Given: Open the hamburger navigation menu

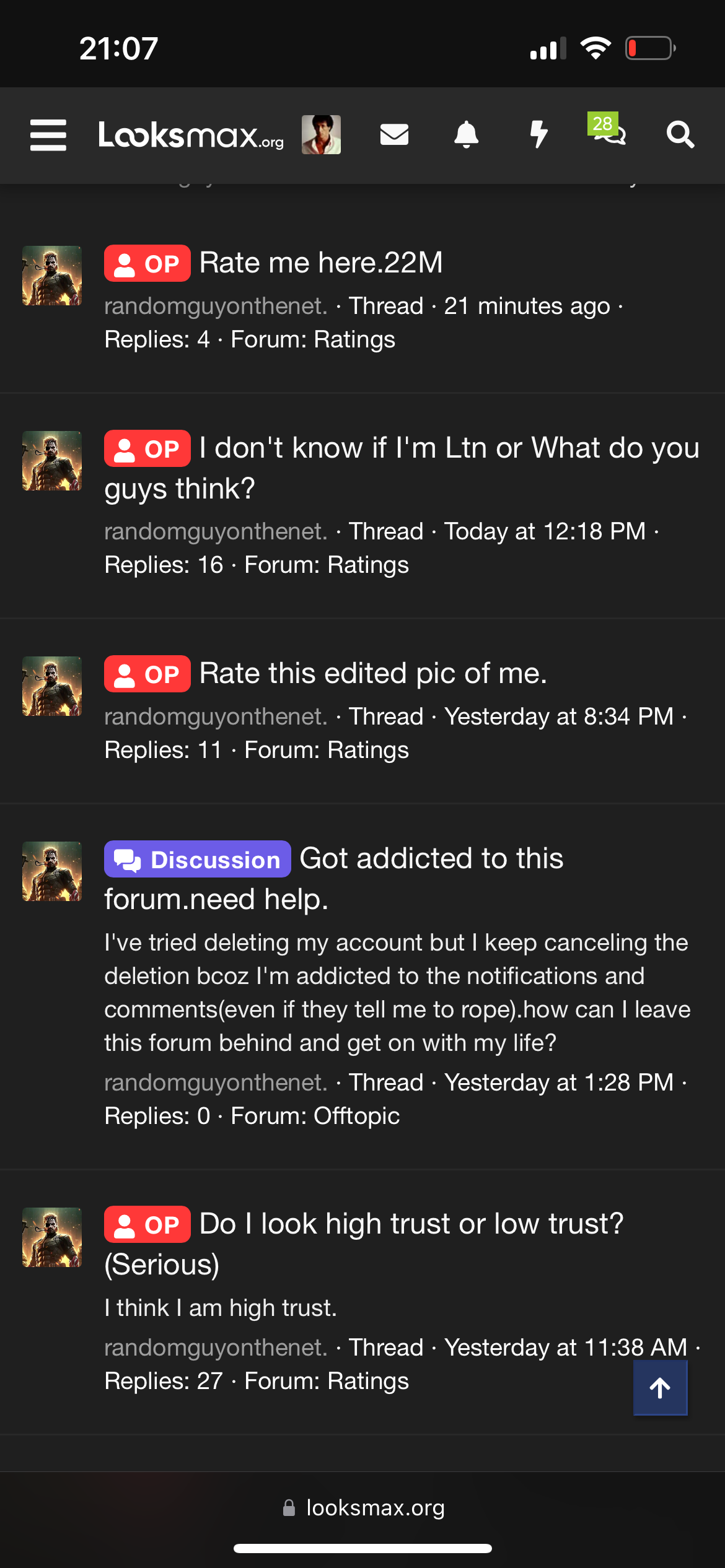Looking at the screenshot, I should [48, 135].
